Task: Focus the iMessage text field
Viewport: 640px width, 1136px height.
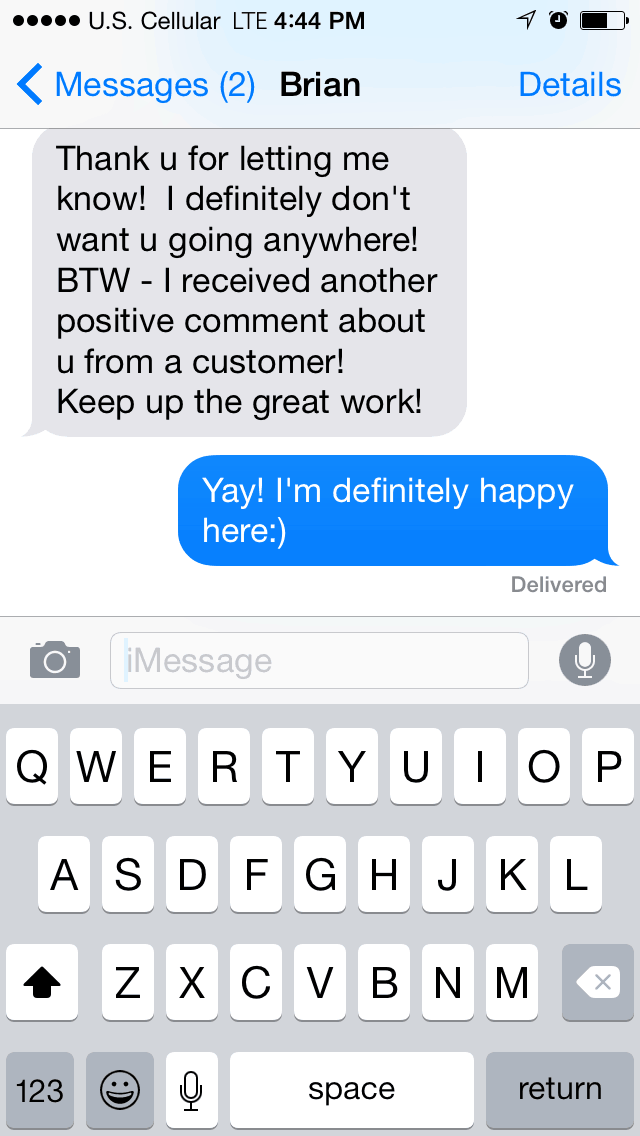Action: (319, 661)
